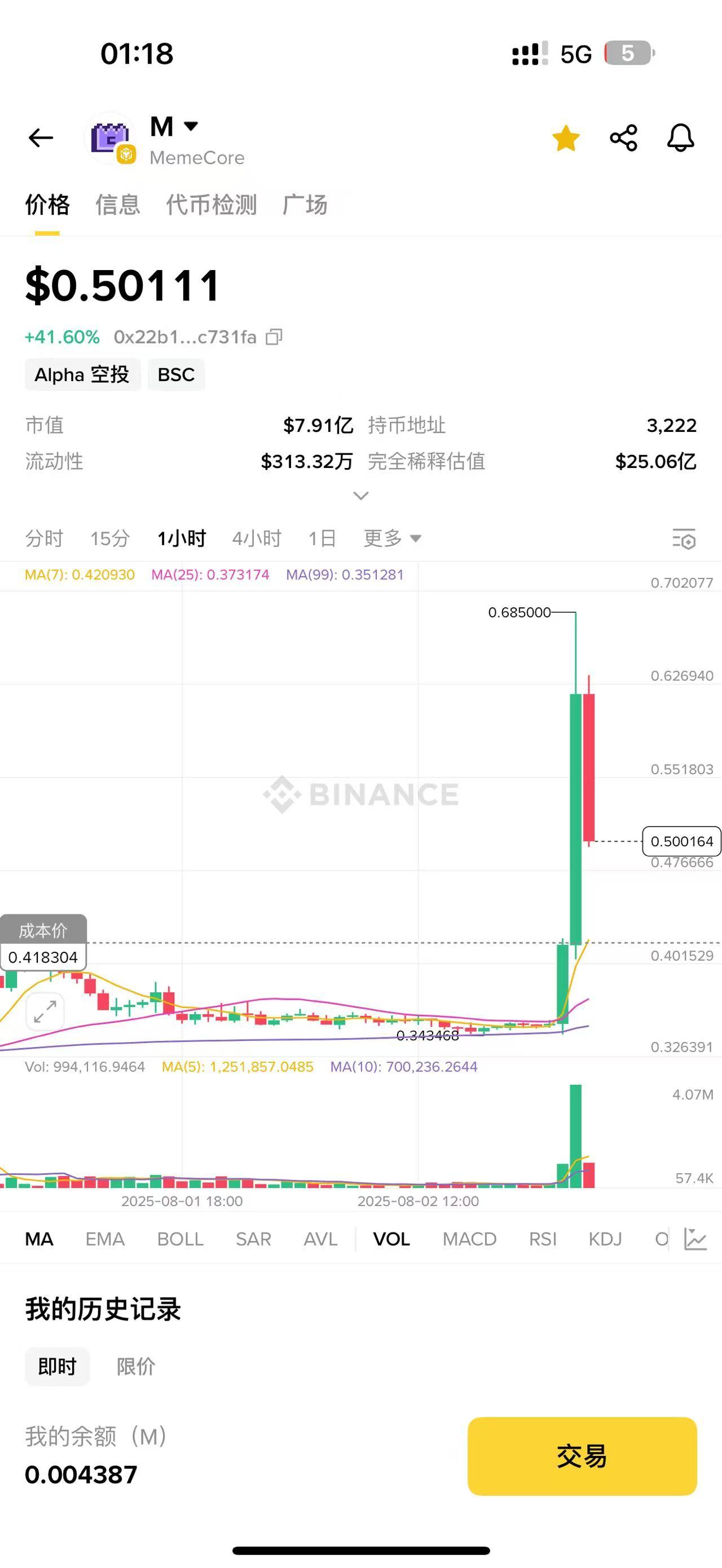The height and width of the screenshot is (1568, 722).
Task: Open the indicator settings chart icon
Action: tap(695, 1239)
